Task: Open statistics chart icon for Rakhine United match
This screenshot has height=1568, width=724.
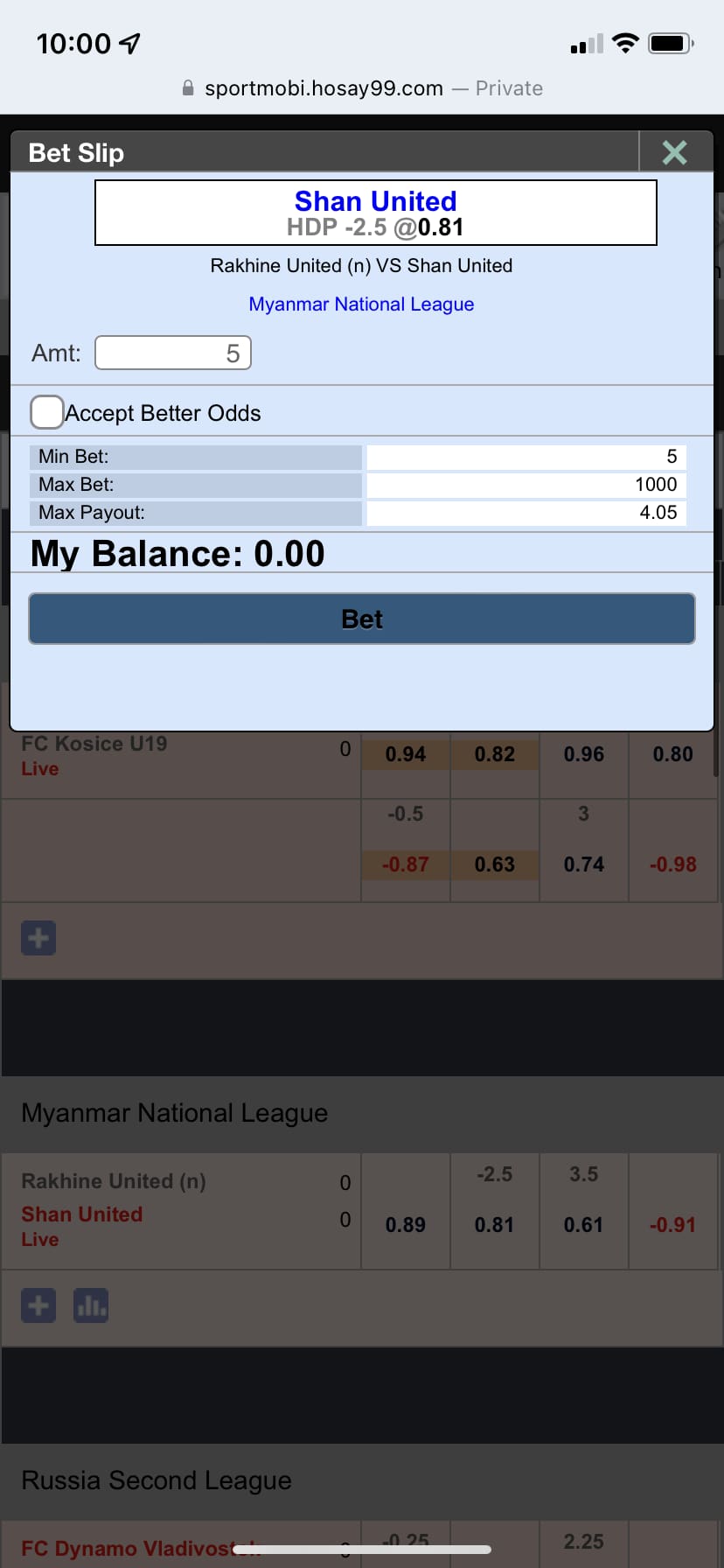Action: pyautogui.click(x=91, y=1305)
